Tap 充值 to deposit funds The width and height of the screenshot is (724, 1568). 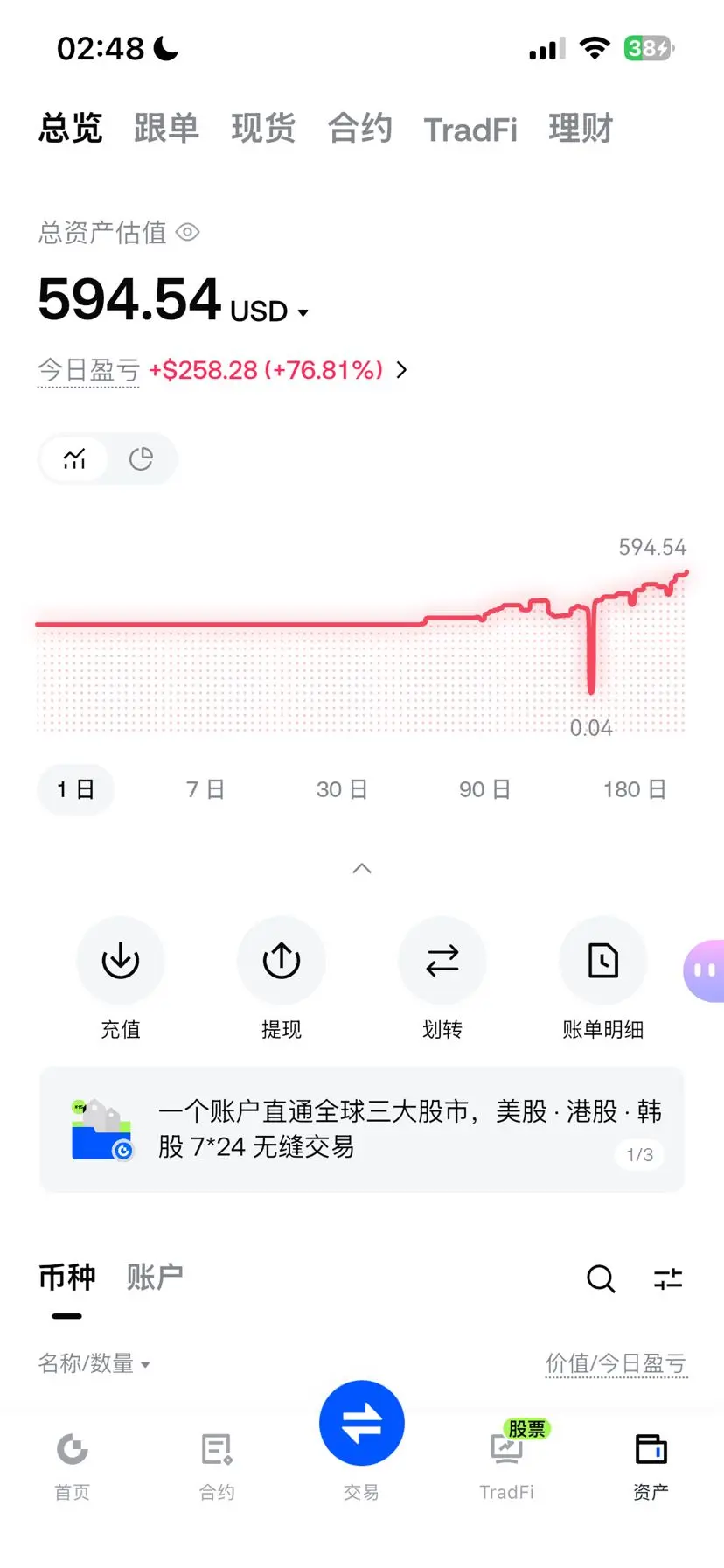(x=121, y=978)
